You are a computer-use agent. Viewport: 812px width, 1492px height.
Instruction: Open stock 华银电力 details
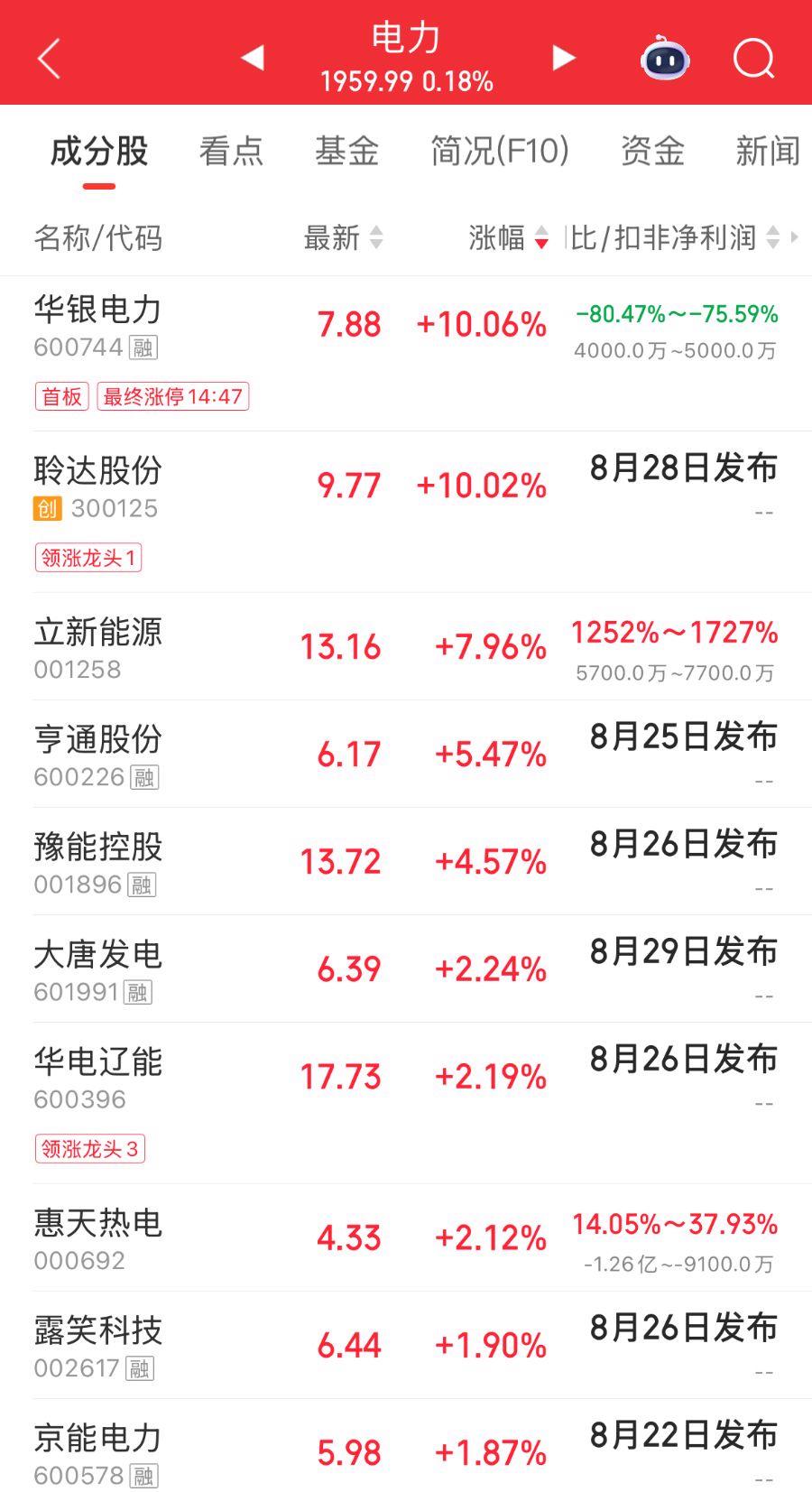click(x=406, y=354)
